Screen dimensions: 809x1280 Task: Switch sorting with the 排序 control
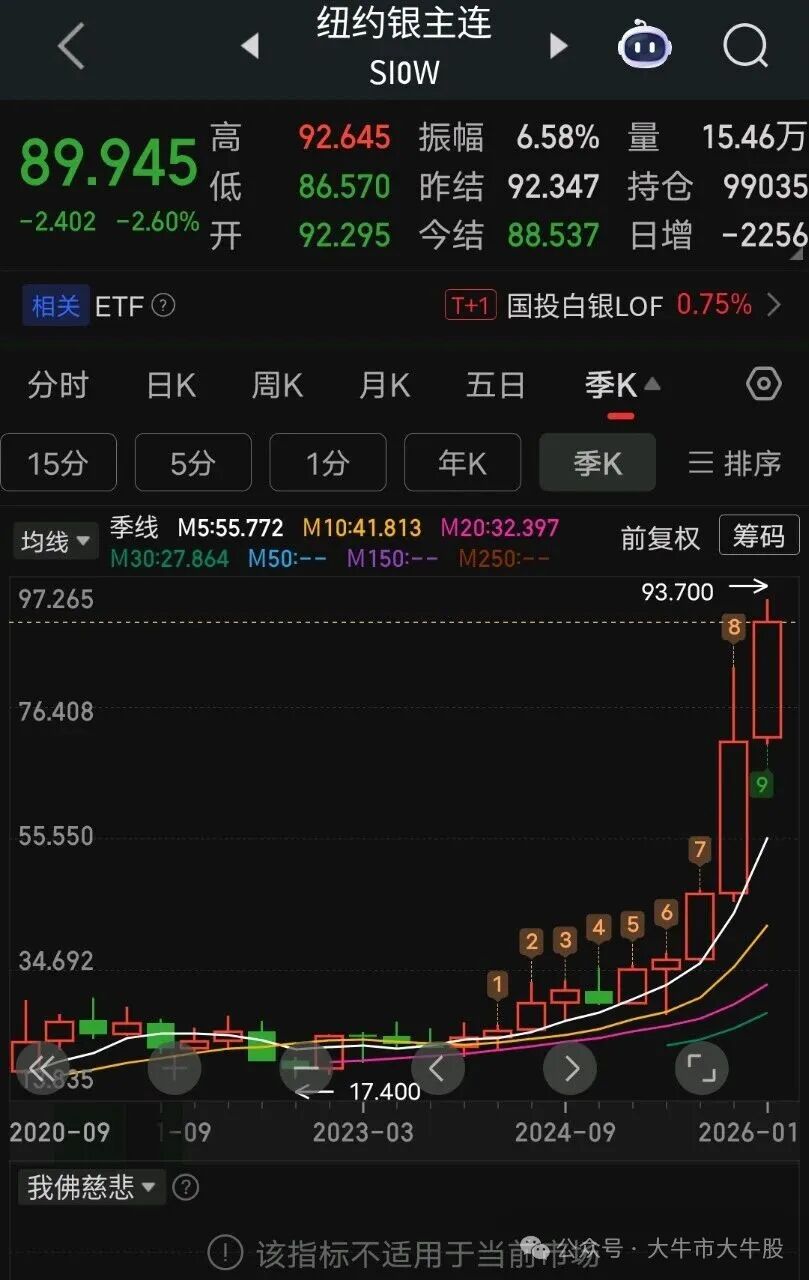735,462
